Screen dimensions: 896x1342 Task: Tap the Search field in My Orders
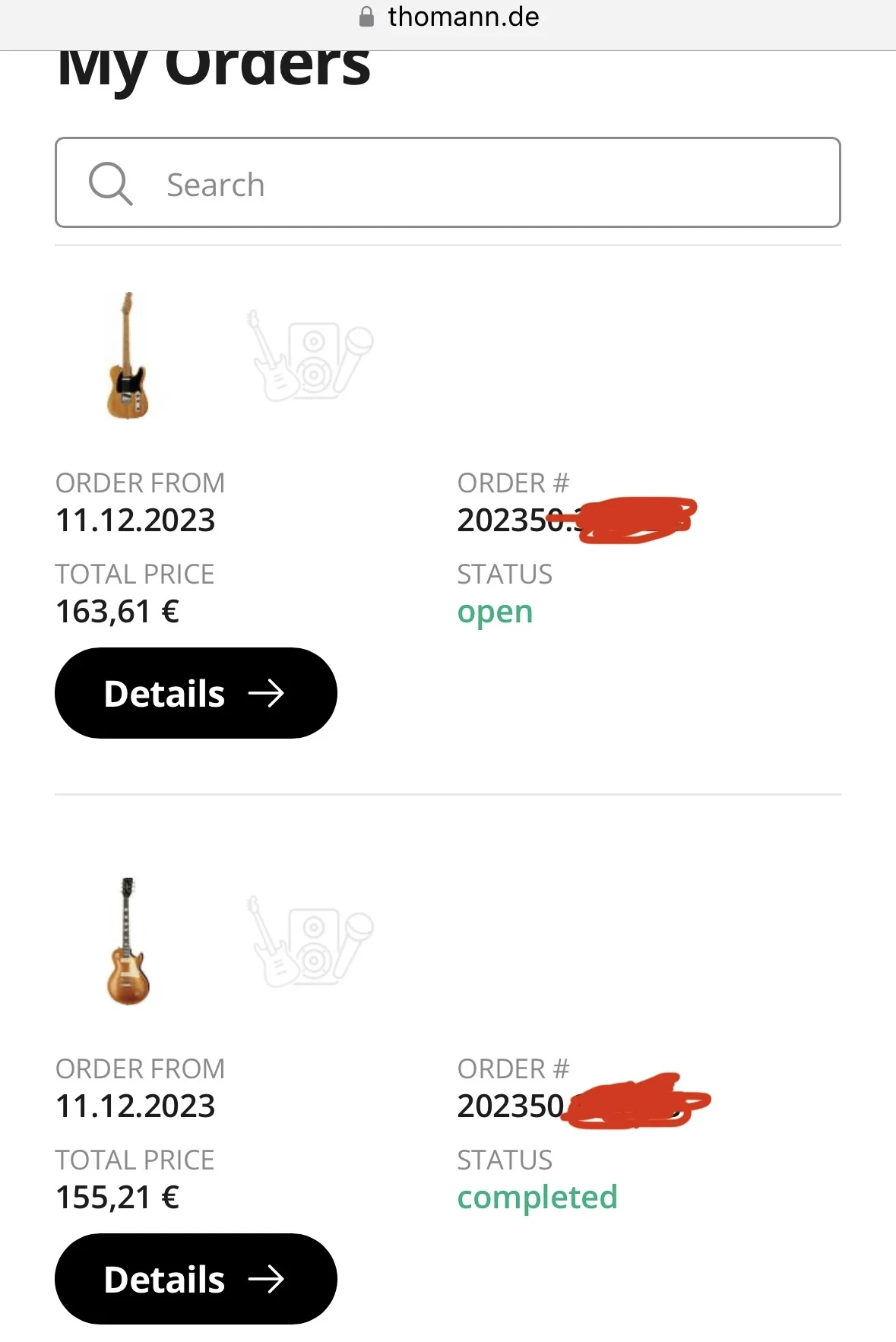point(448,183)
